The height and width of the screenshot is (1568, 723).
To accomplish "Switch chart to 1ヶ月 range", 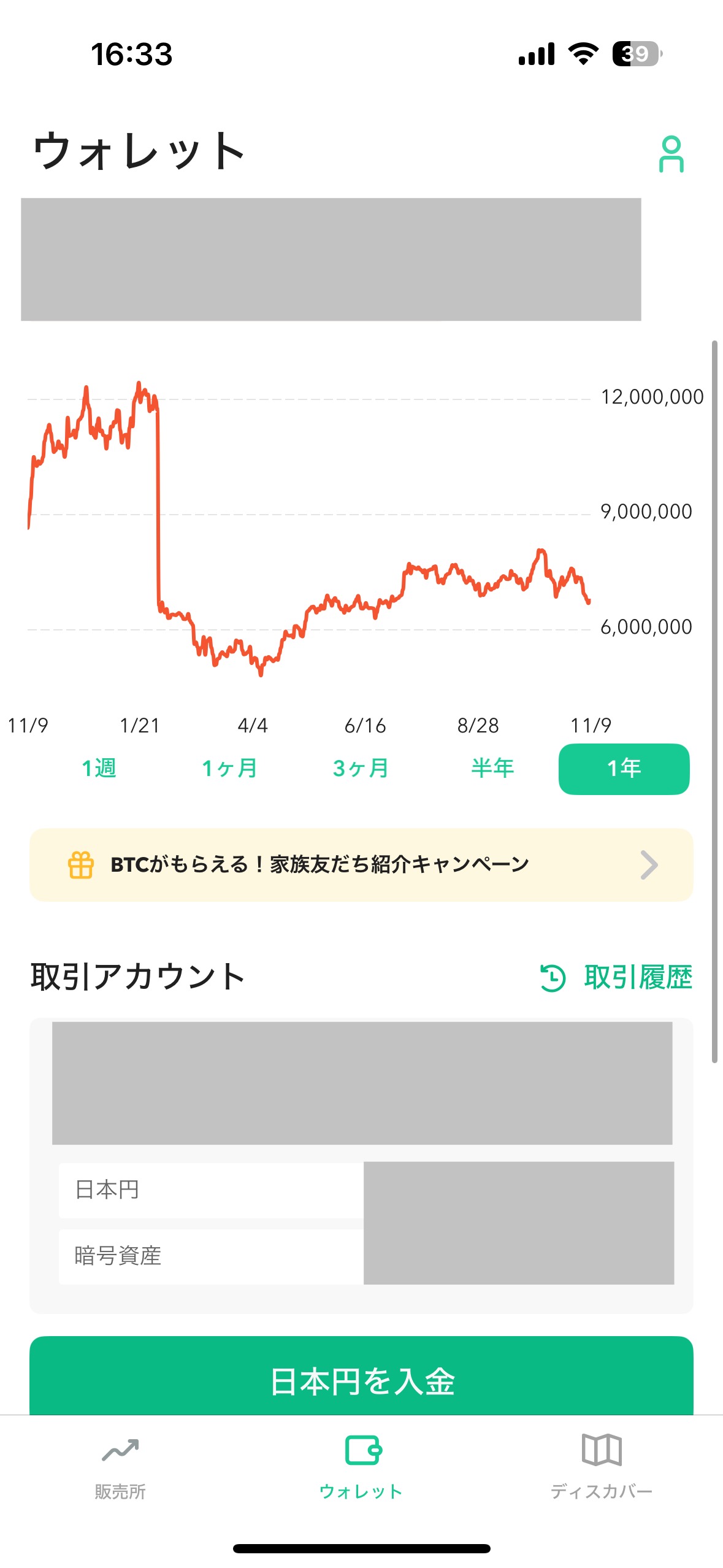I will coord(229,768).
